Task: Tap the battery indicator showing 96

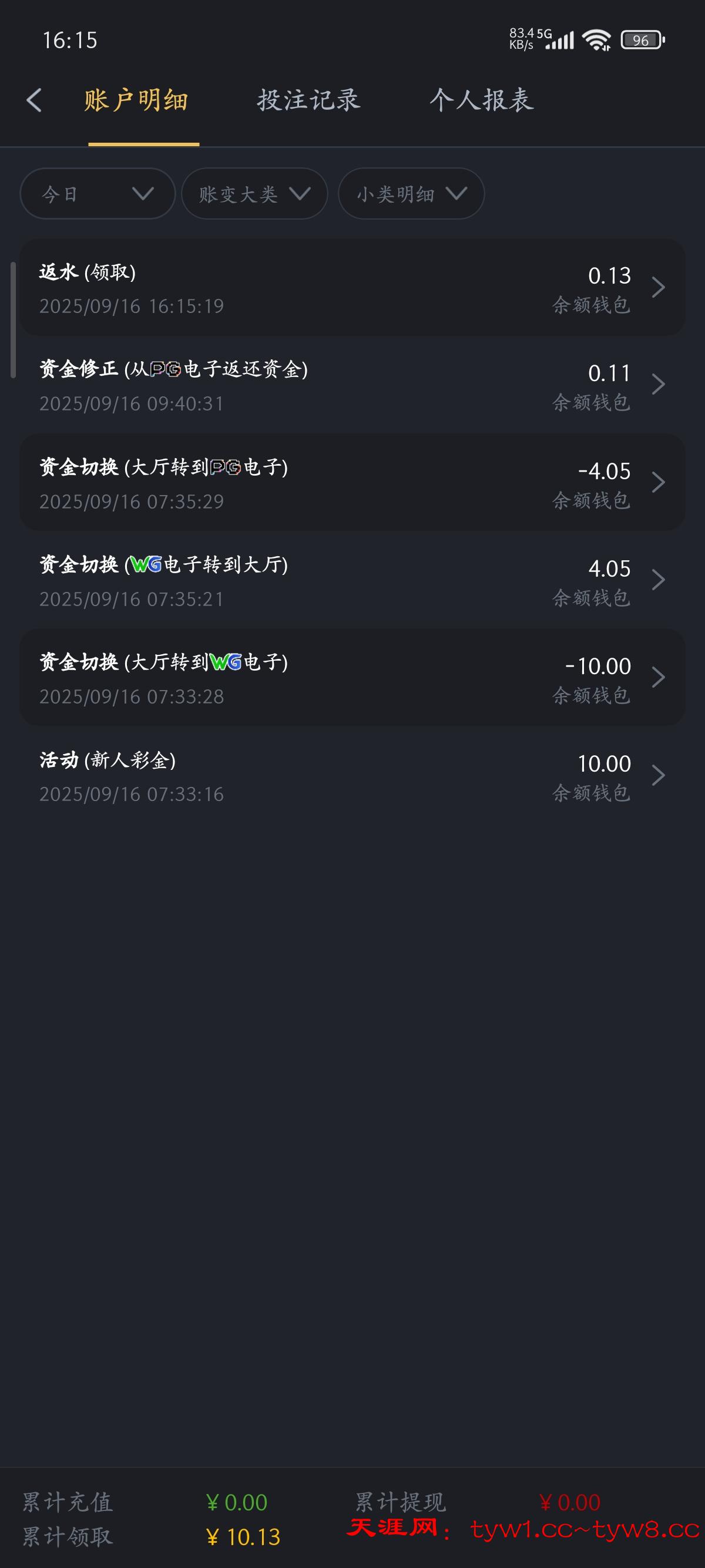Action: pos(640,40)
